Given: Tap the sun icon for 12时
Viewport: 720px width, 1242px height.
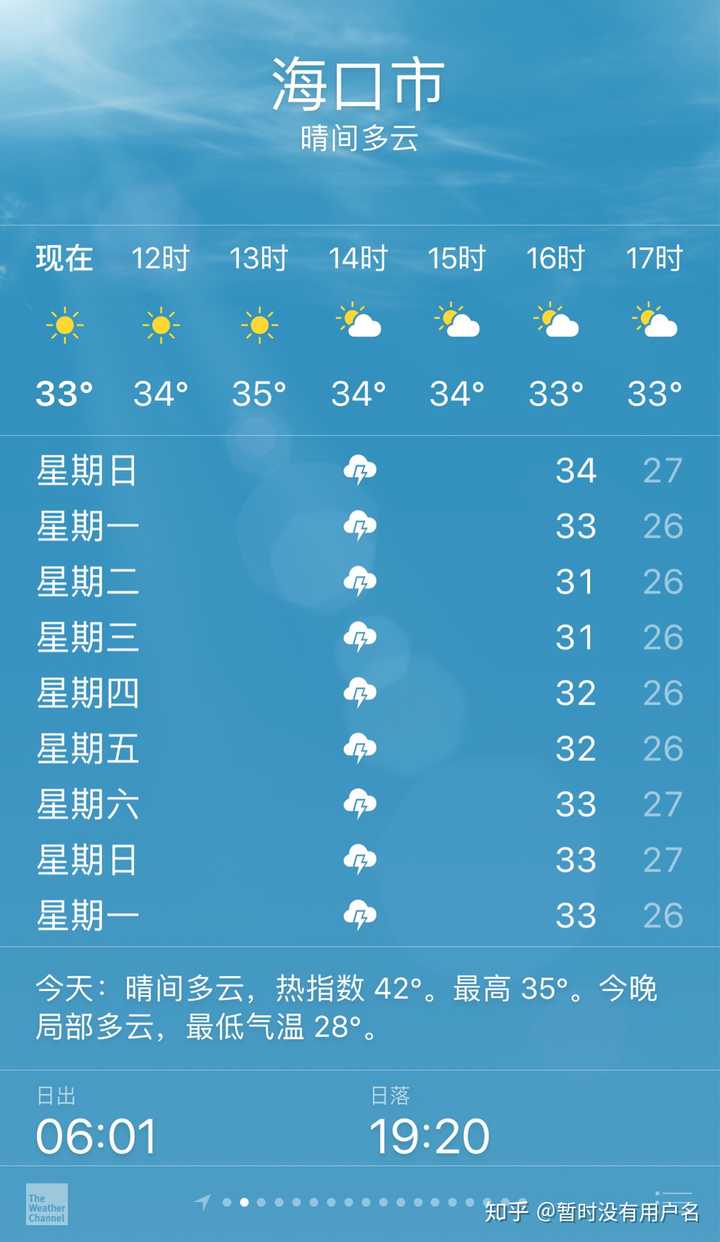Looking at the screenshot, I should [x=159, y=324].
